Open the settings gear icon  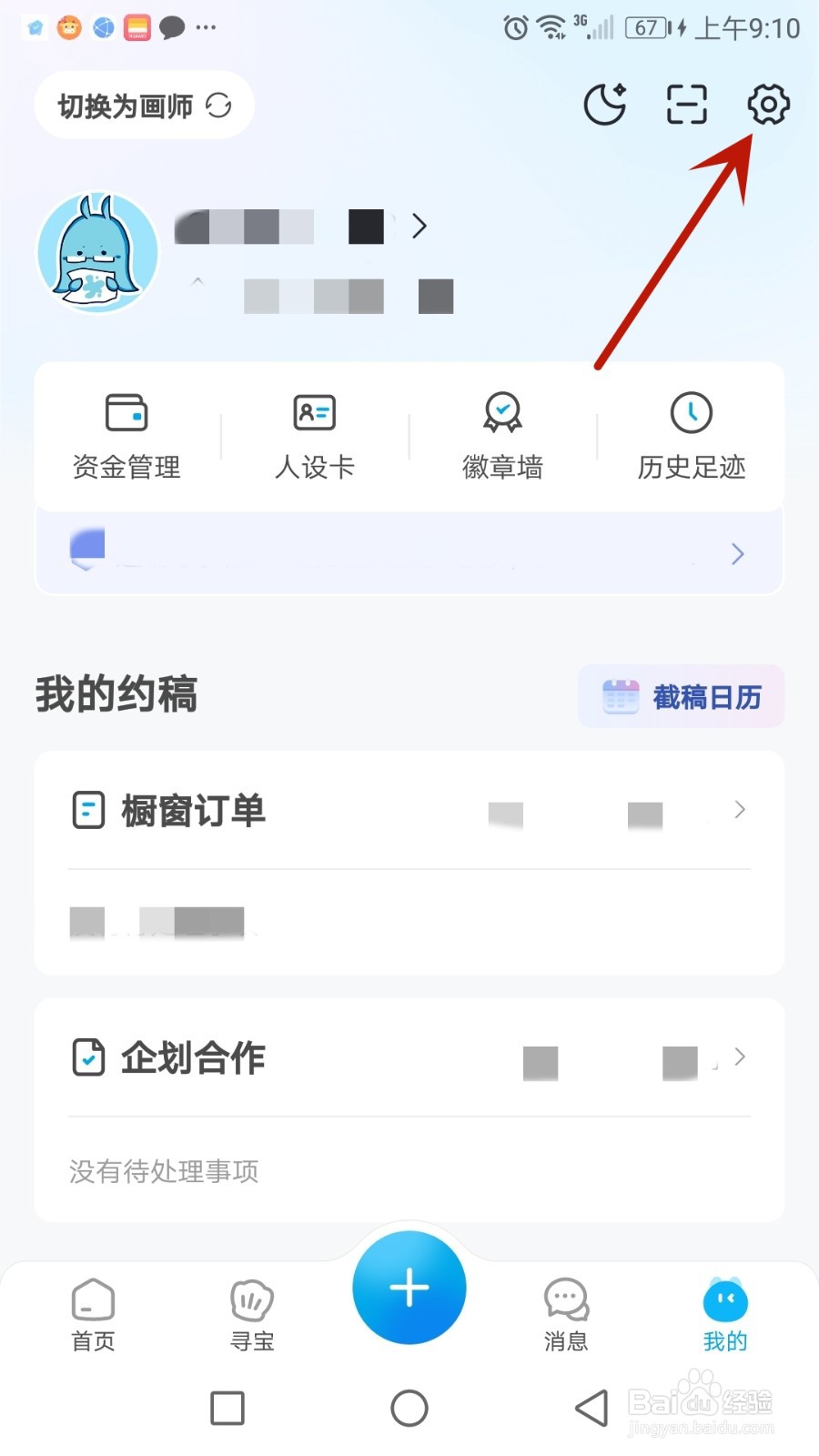(x=769, y=105)
